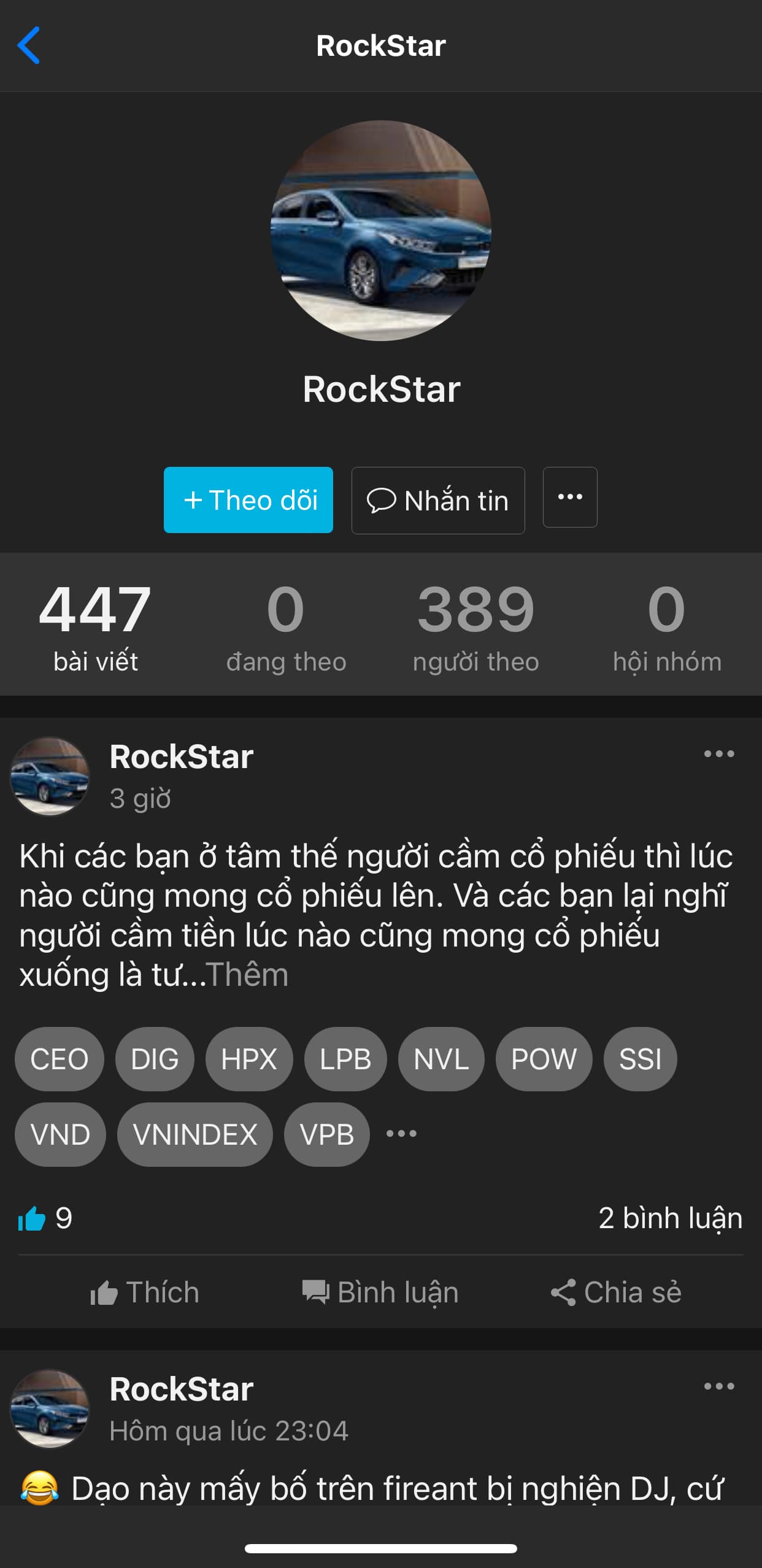
Task: Open more profile options beside Nhắn tin
Action: (x=570, y=498)
